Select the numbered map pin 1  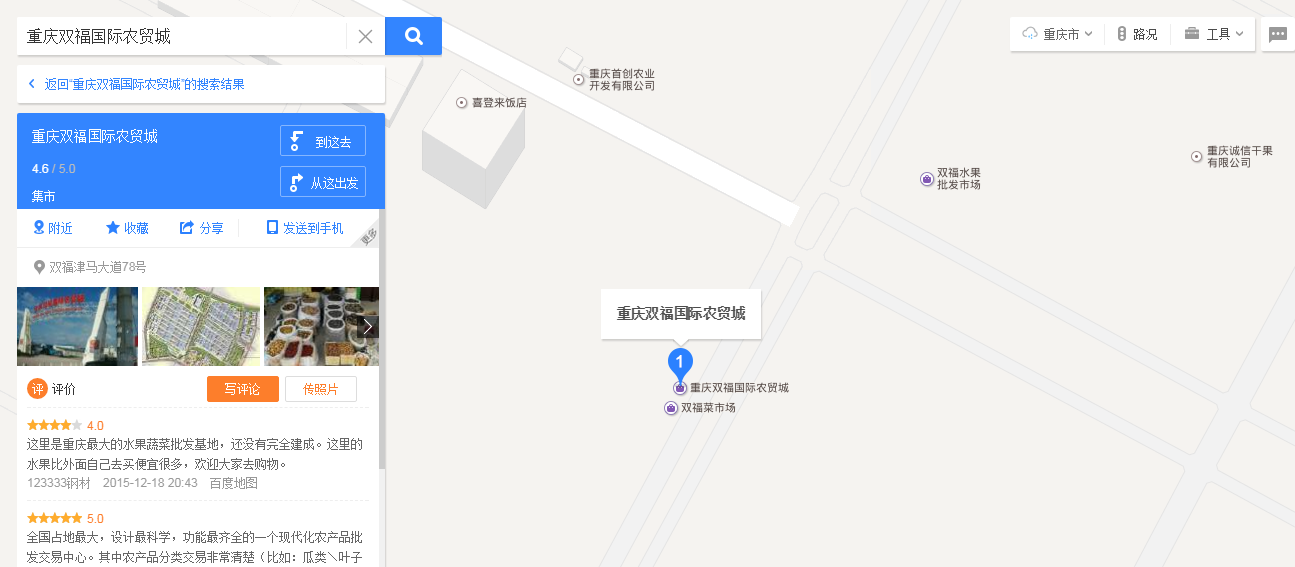click(680, 362)
